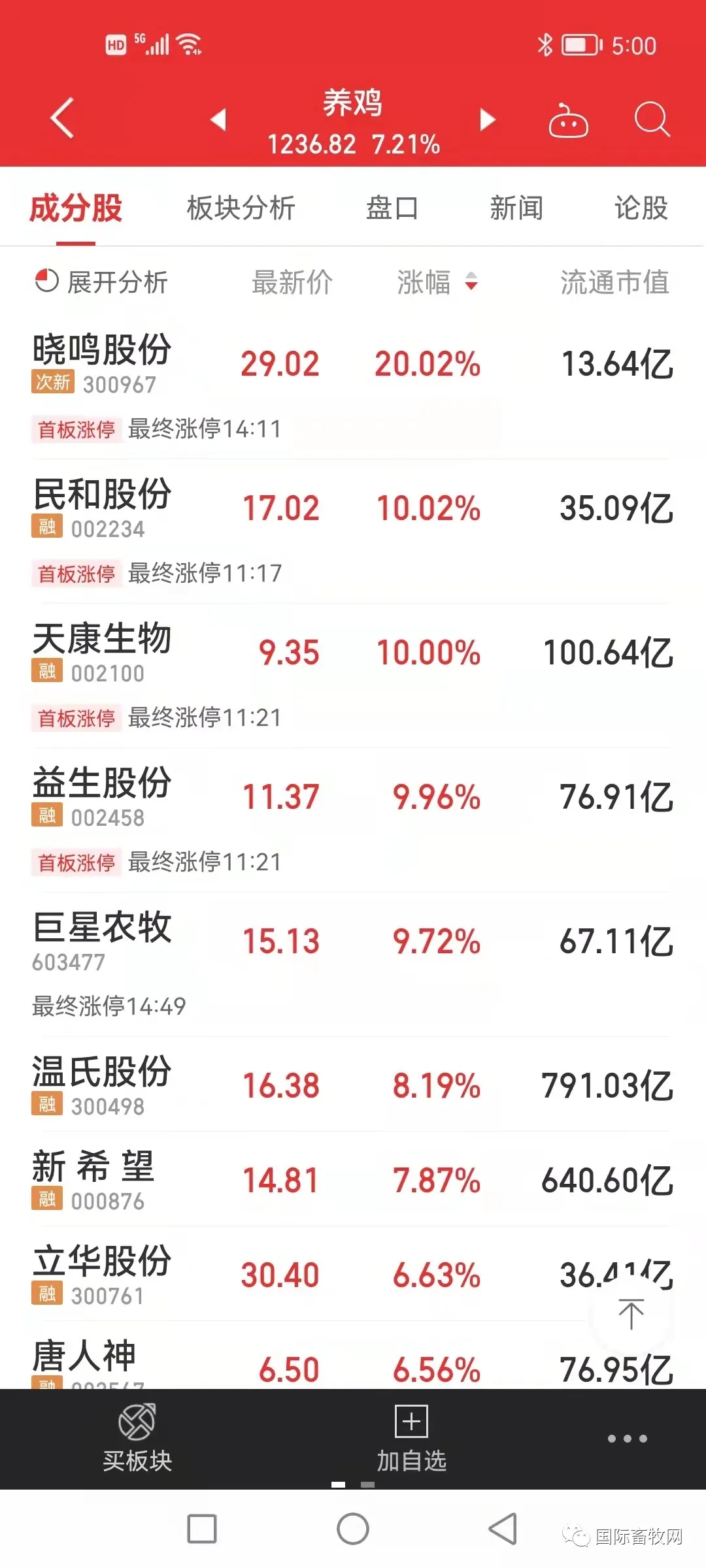Switch to the 板块分析 tab
The height and width of the screenshot is (1568, 706).
[x=241, y=208]
